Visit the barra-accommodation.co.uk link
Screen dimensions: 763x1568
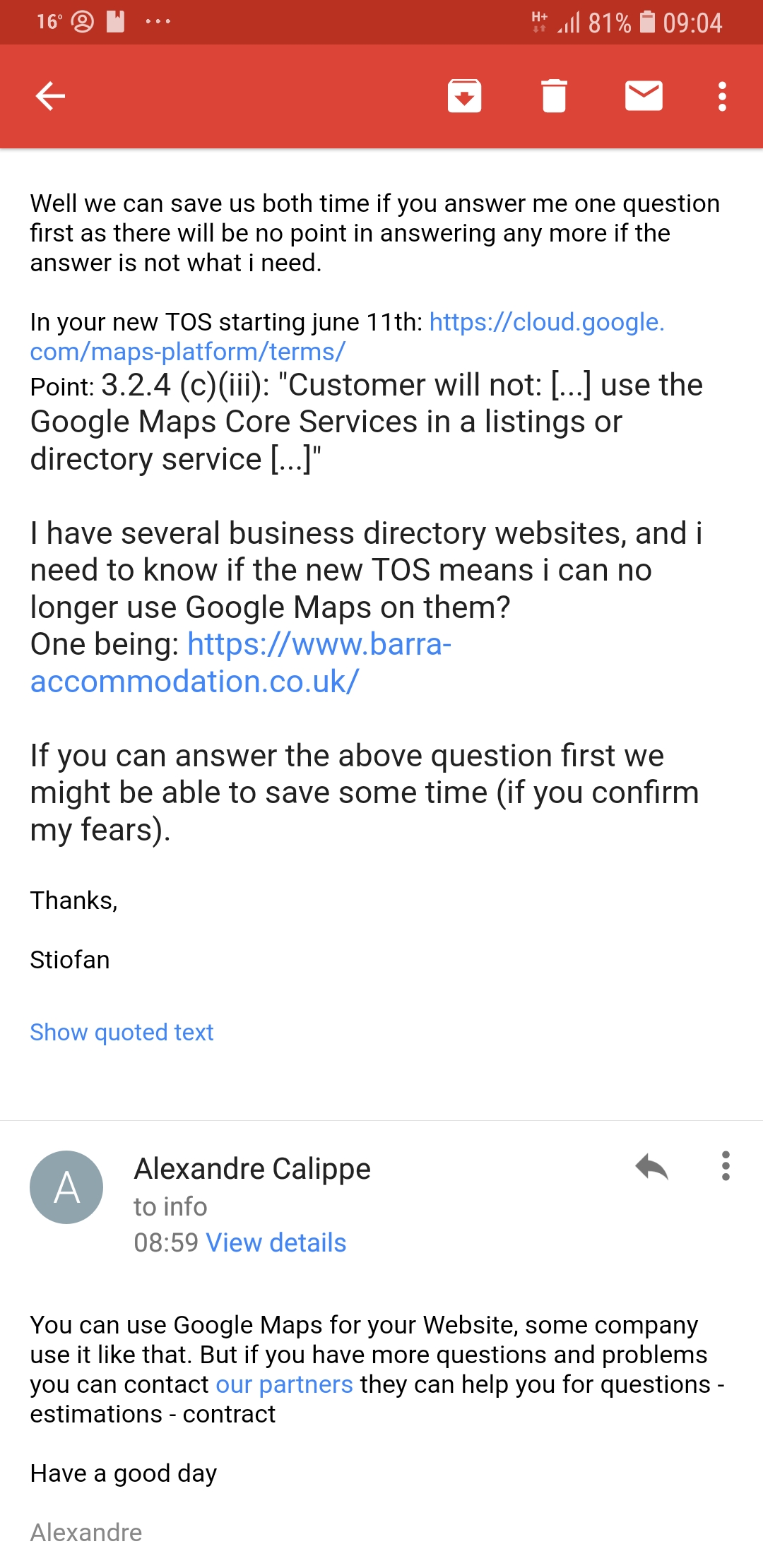(240, 663)
